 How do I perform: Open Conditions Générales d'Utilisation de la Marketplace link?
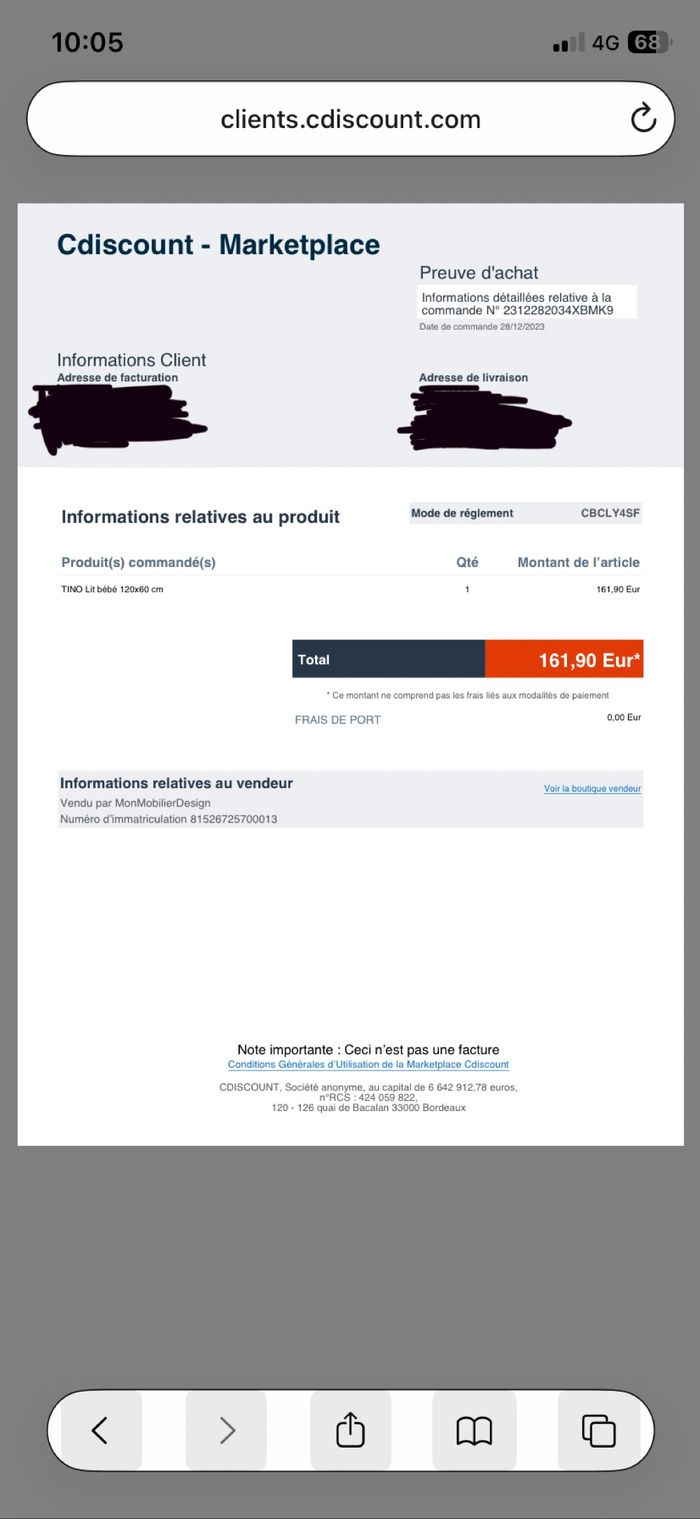(368, 1065)
